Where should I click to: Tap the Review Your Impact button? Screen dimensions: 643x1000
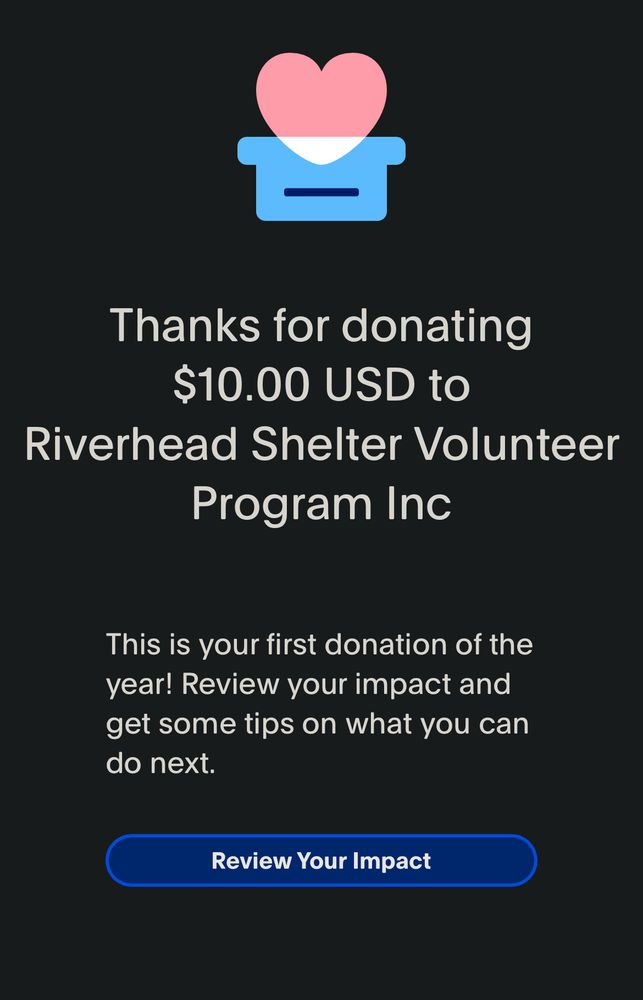321,860
